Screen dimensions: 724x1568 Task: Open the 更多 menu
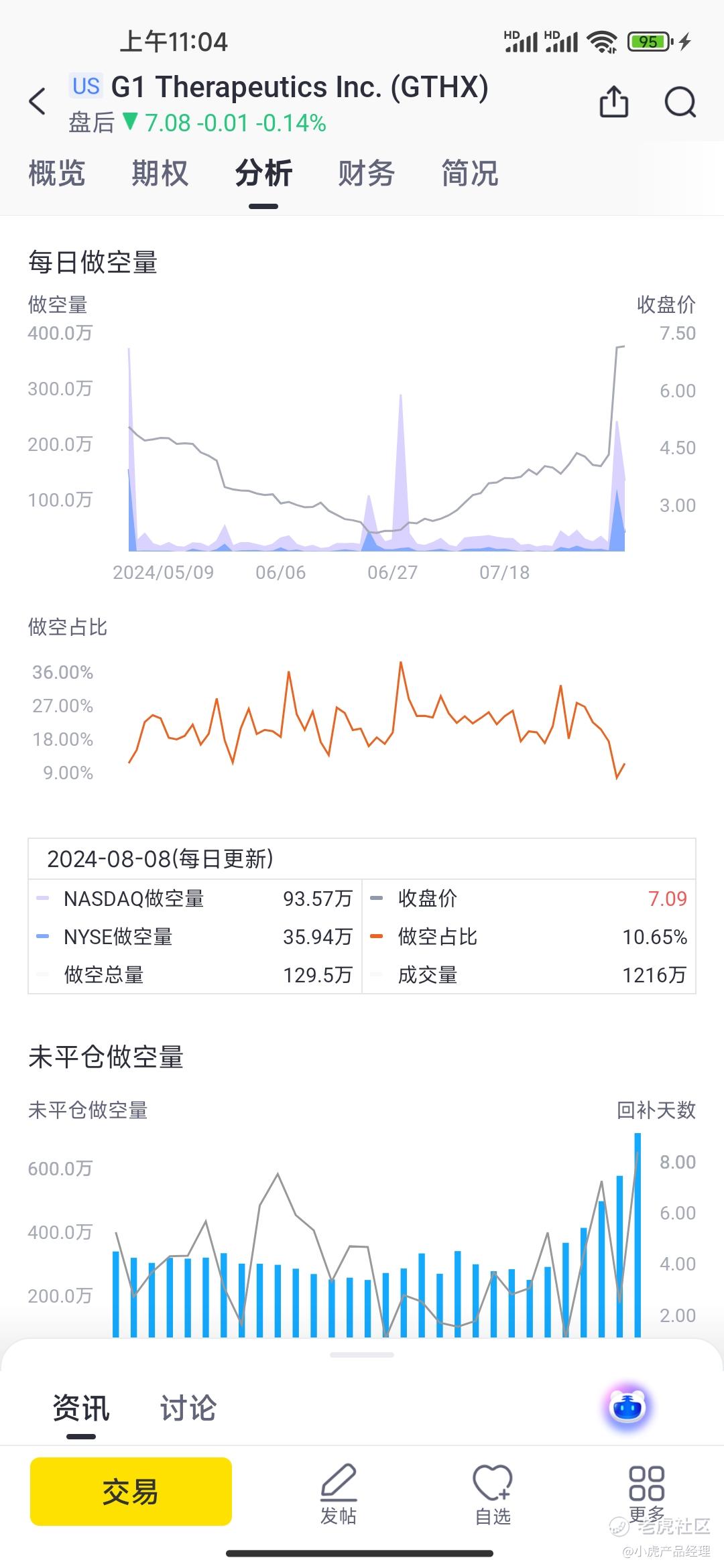click(x=647, y=1494)
